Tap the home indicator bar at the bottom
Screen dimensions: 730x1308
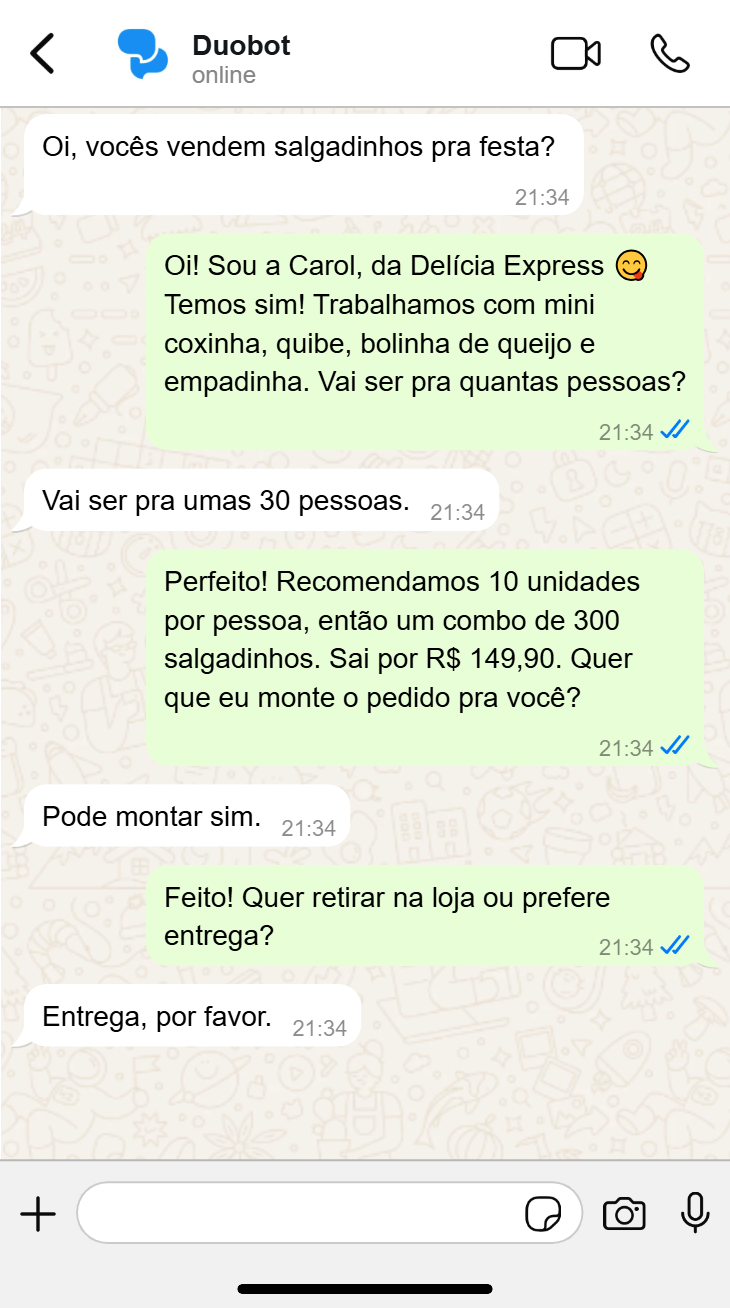point(365,1290)
